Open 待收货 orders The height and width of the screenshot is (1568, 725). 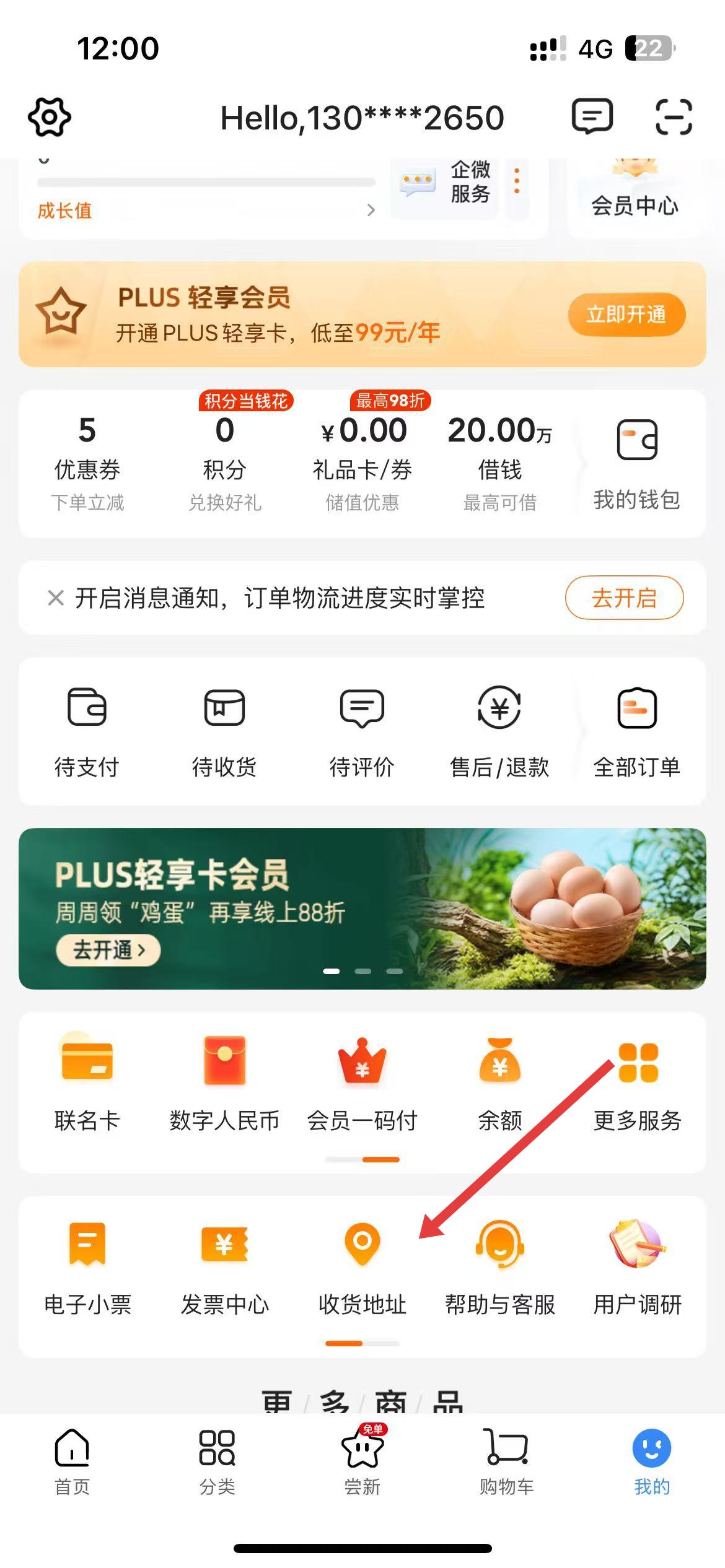pyautogui.click(x=224, y=731)
